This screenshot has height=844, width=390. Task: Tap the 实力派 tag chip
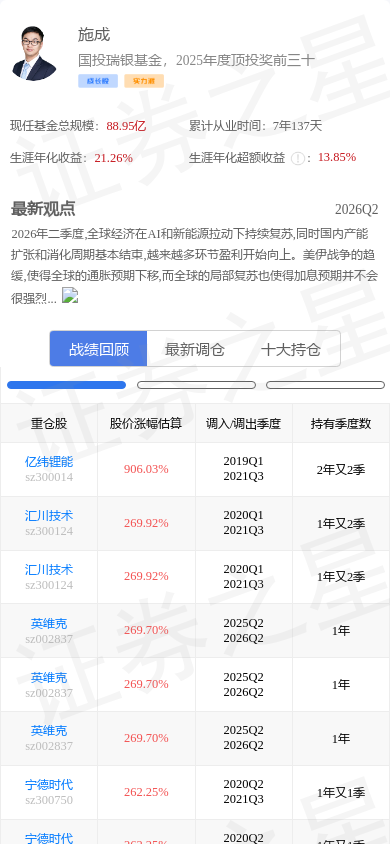(x=144, y=81)
